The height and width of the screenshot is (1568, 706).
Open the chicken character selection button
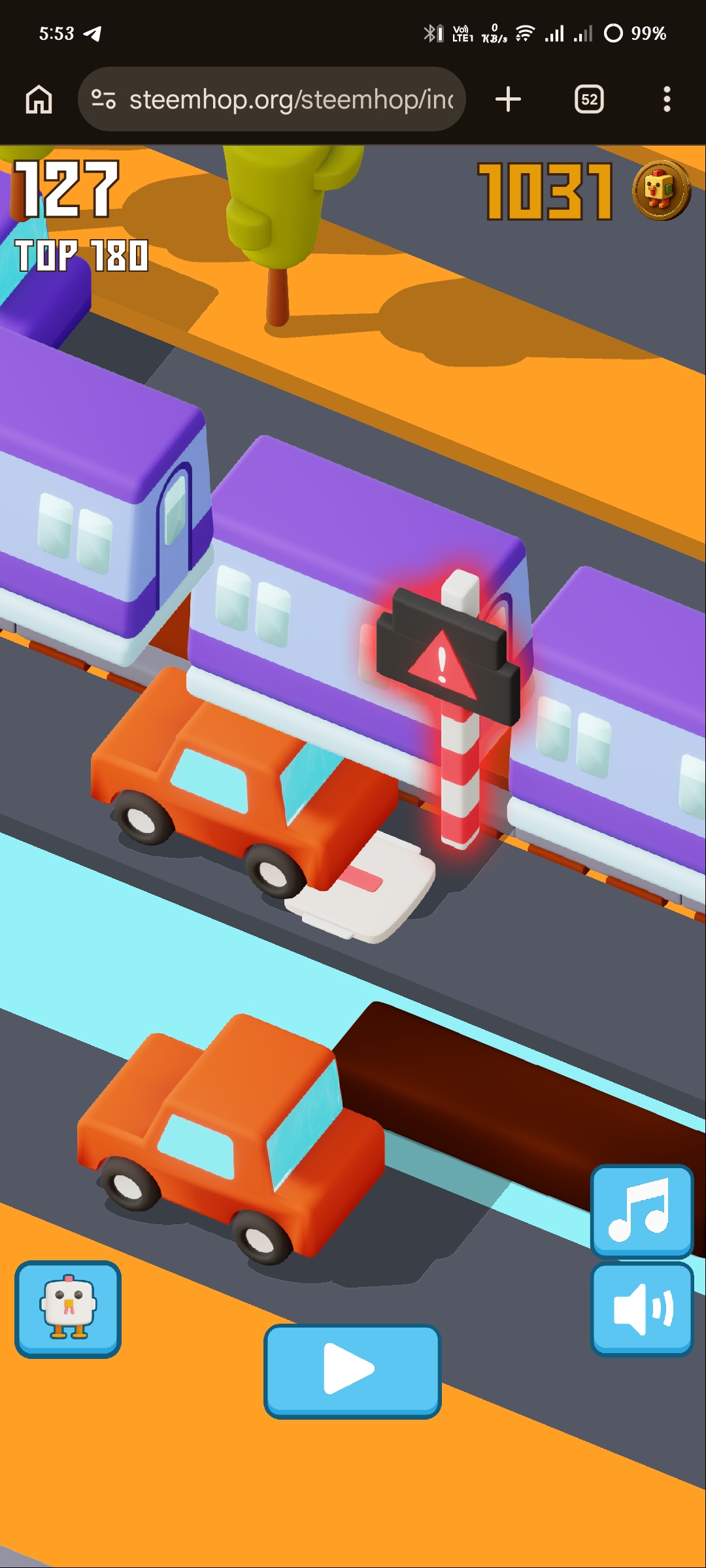pos(68,1309)
